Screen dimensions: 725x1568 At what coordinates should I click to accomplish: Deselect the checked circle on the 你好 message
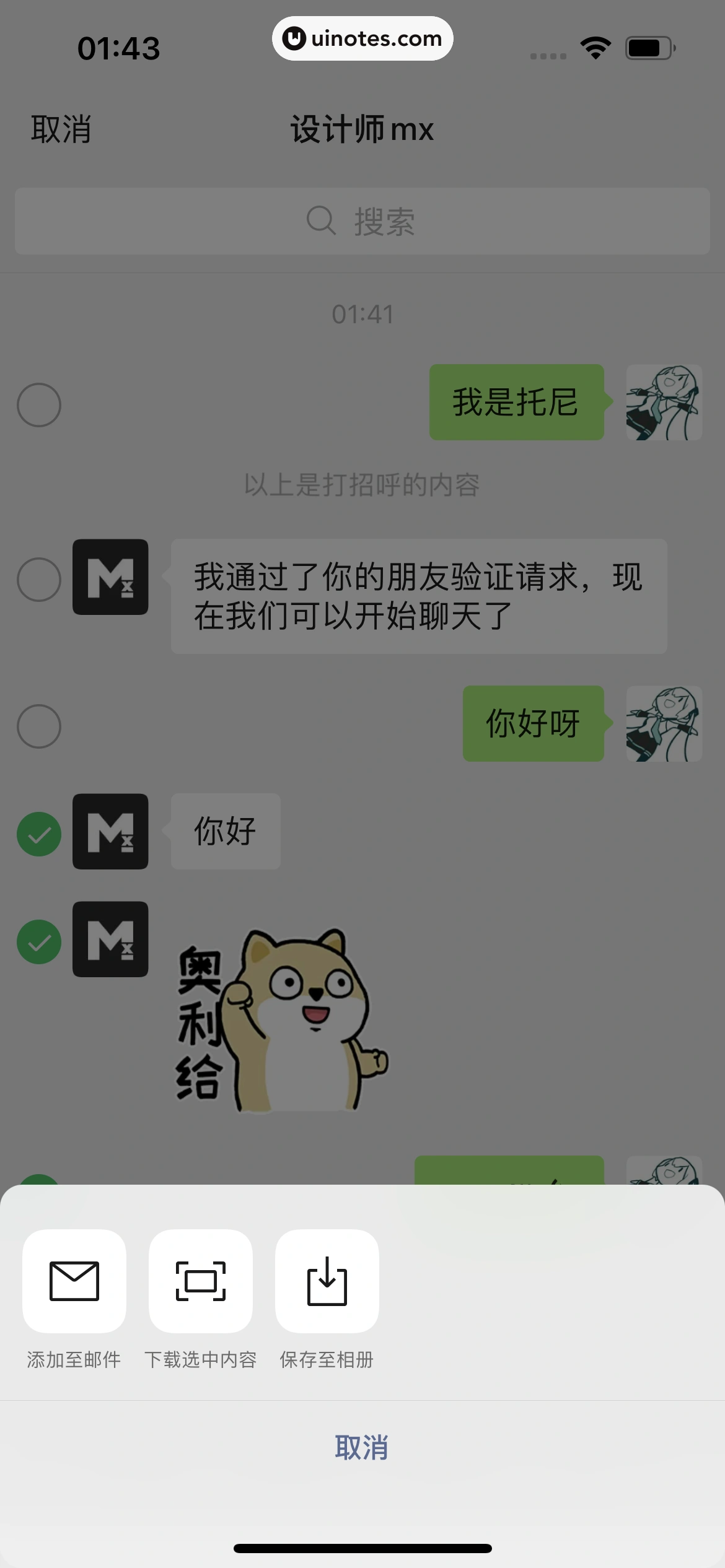click(38, 835)
